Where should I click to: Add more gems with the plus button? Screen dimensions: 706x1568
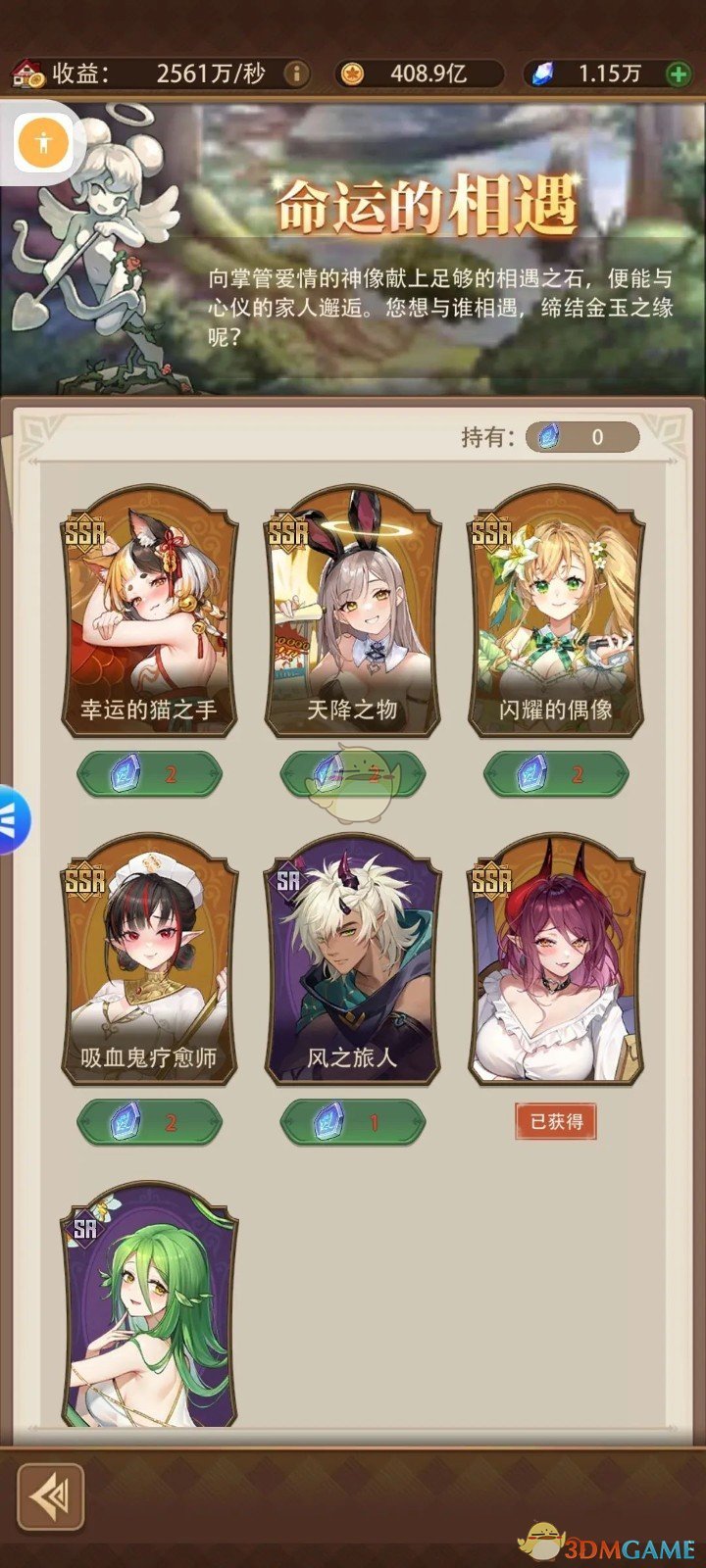(x=678, y=73)
